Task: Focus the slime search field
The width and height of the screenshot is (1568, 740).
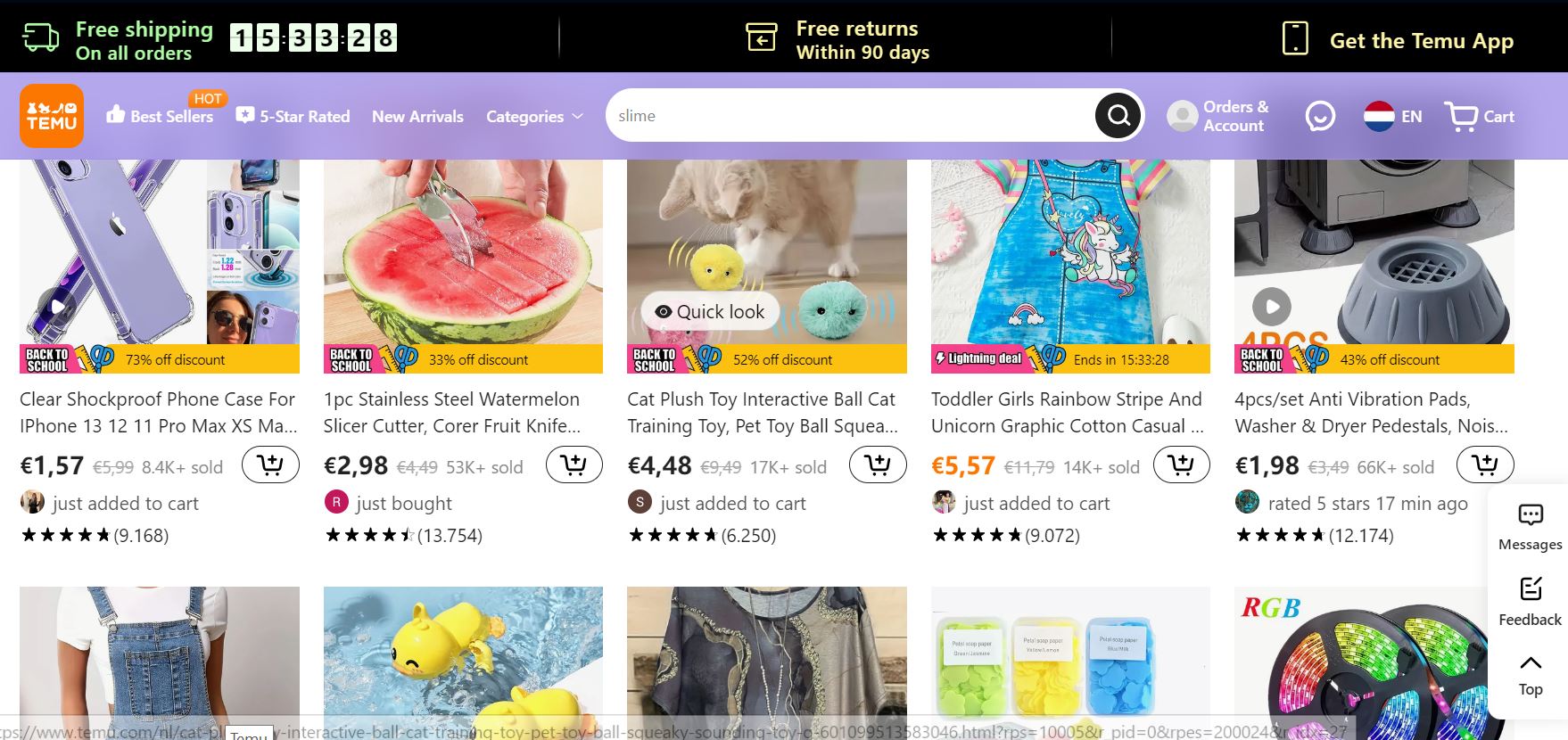Action: pyautogui.click(x=847, y=115)
